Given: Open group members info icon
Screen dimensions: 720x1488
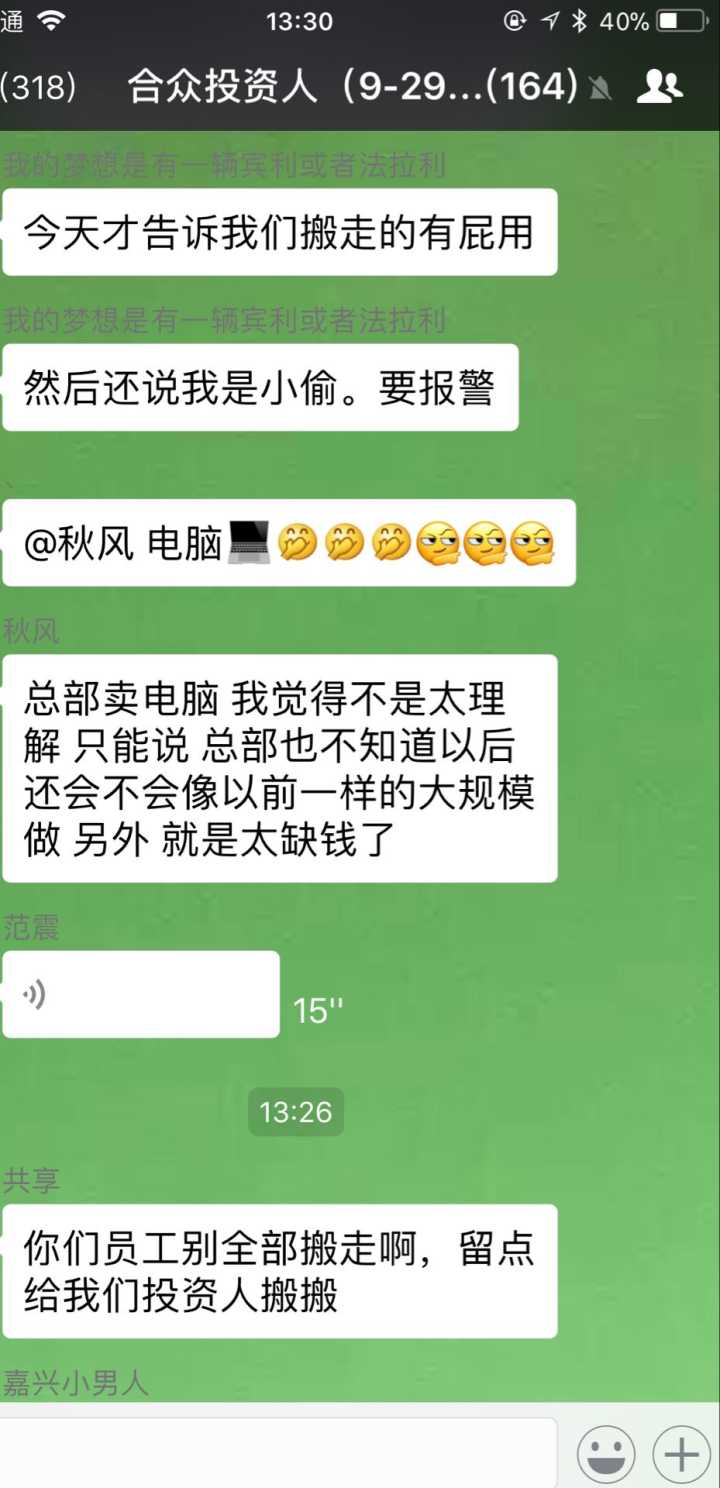Looking at the screenshot, I should click(659, 87).
